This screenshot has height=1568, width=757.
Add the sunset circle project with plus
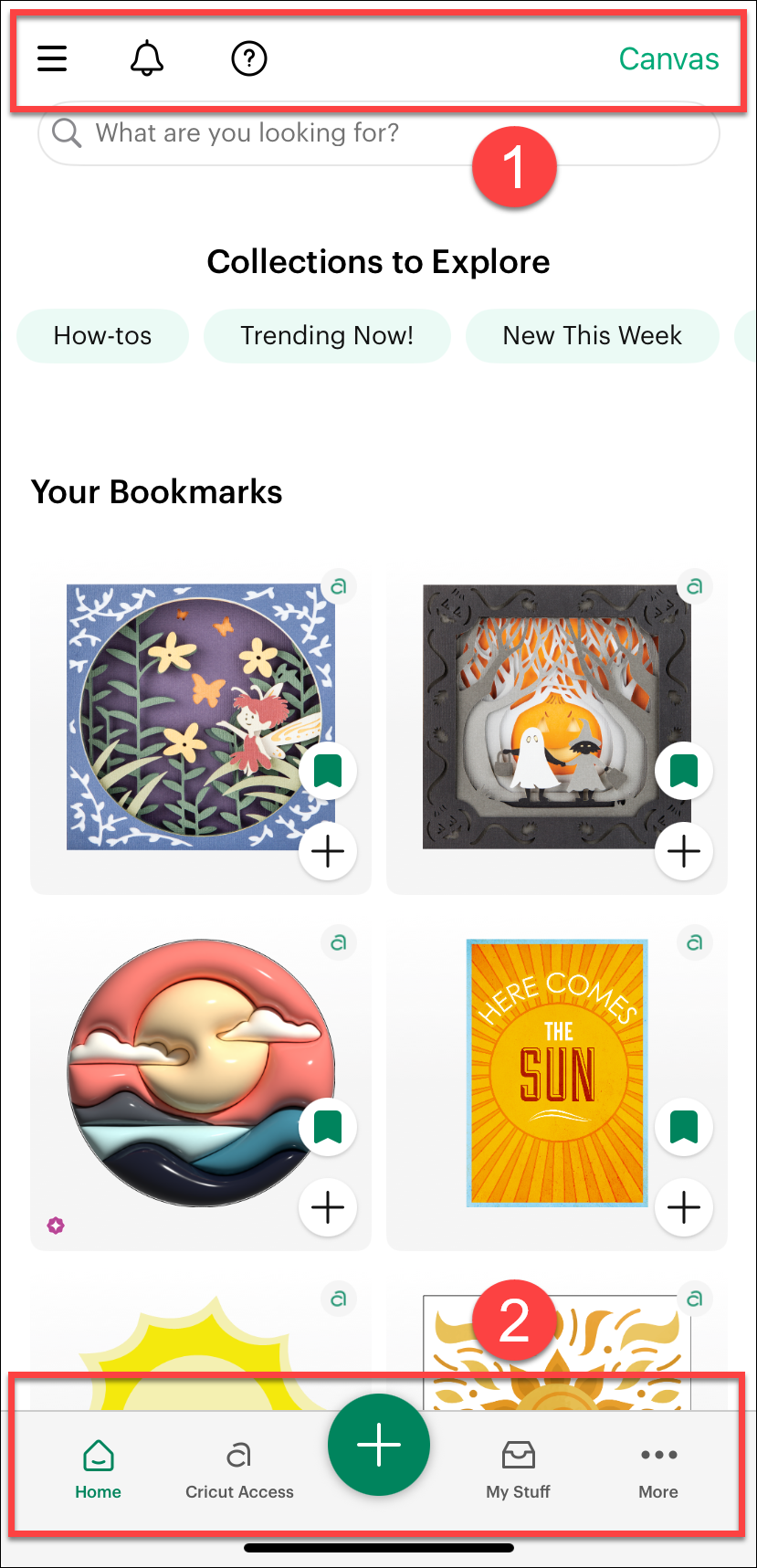tap(328, 1207)
